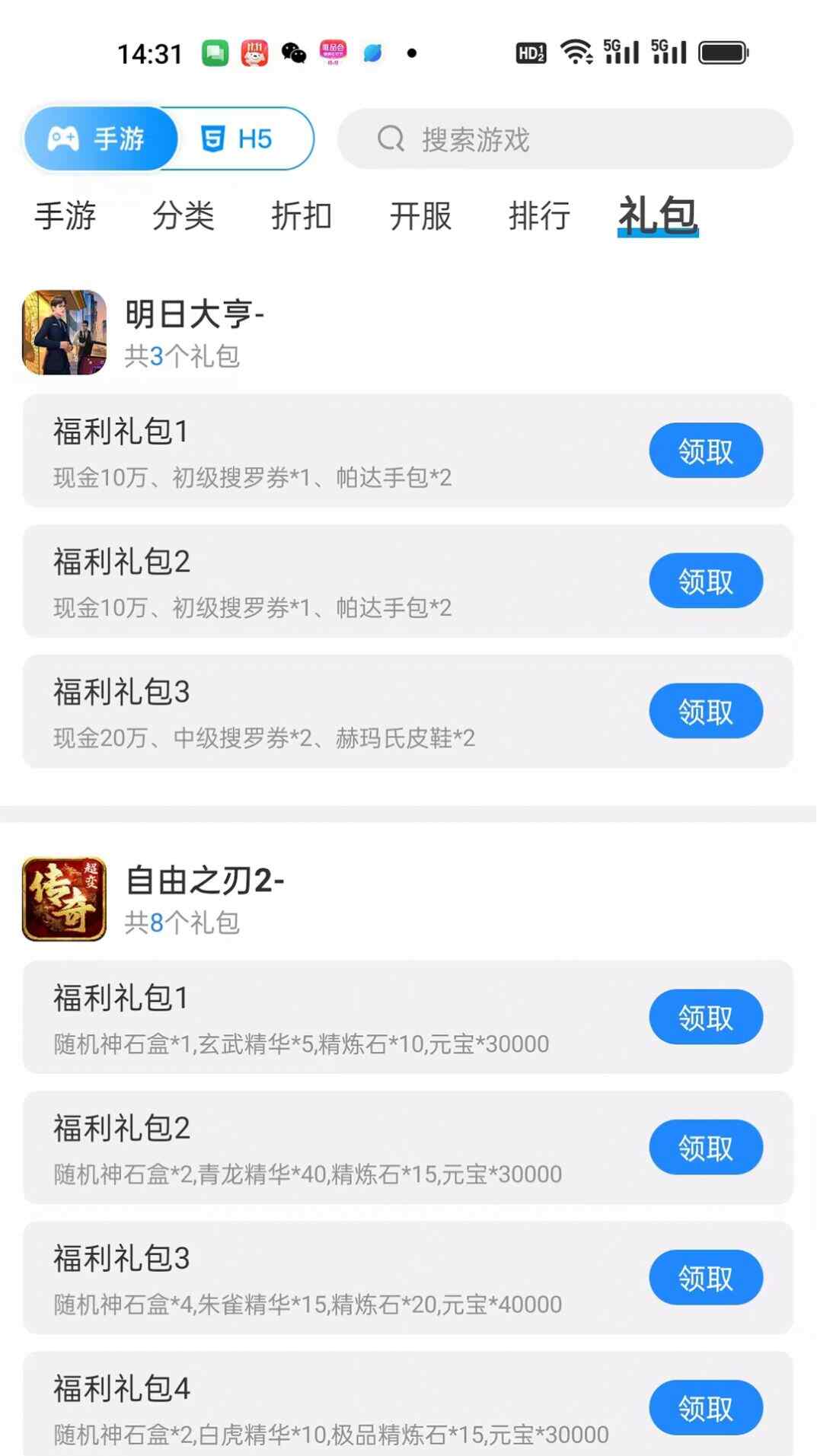
Task: Select the 折扣 discounts tab
Action: point(302,217)
